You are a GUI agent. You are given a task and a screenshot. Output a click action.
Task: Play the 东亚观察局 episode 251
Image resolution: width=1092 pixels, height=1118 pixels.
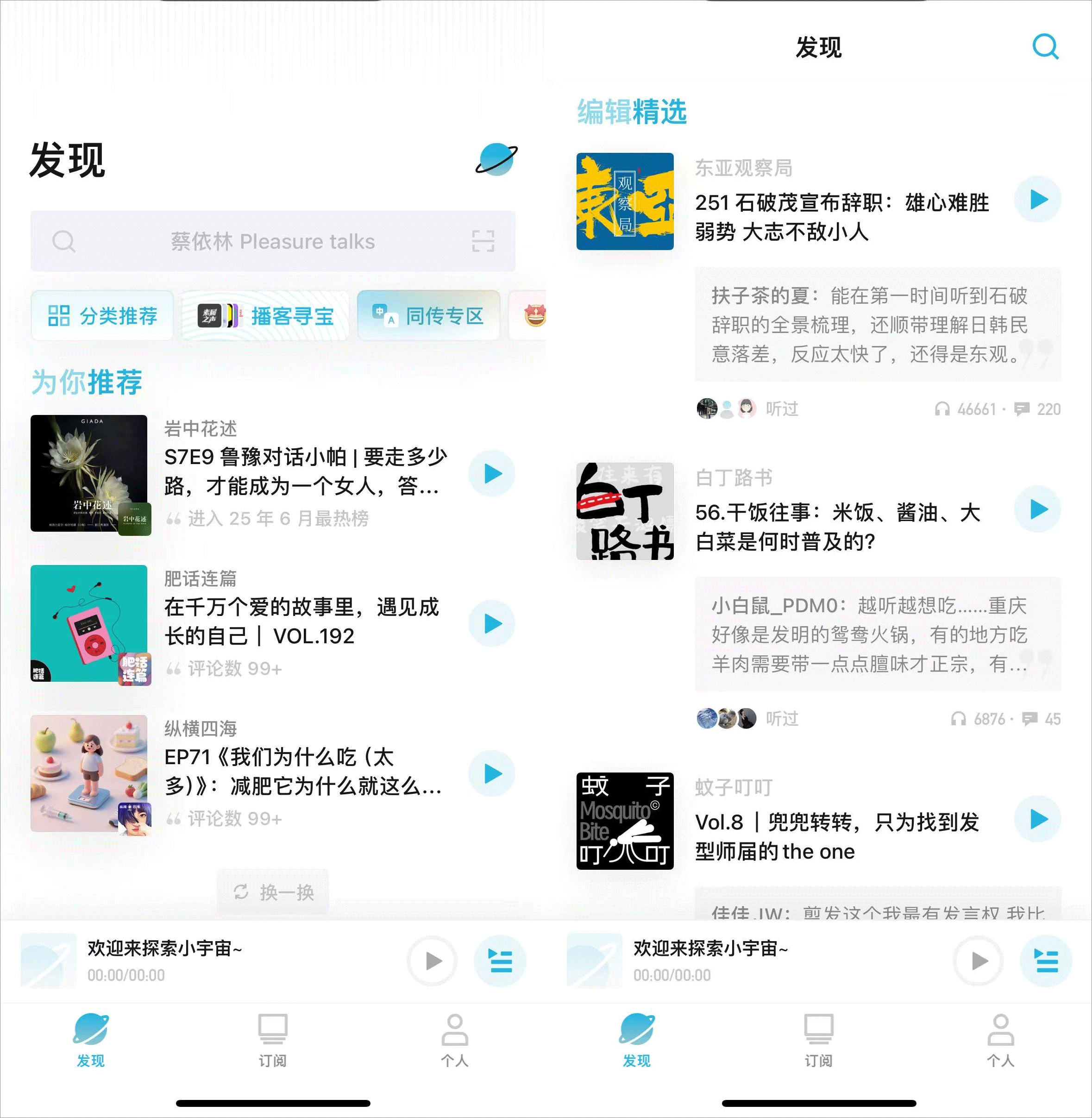click(x=1037, y=200)
